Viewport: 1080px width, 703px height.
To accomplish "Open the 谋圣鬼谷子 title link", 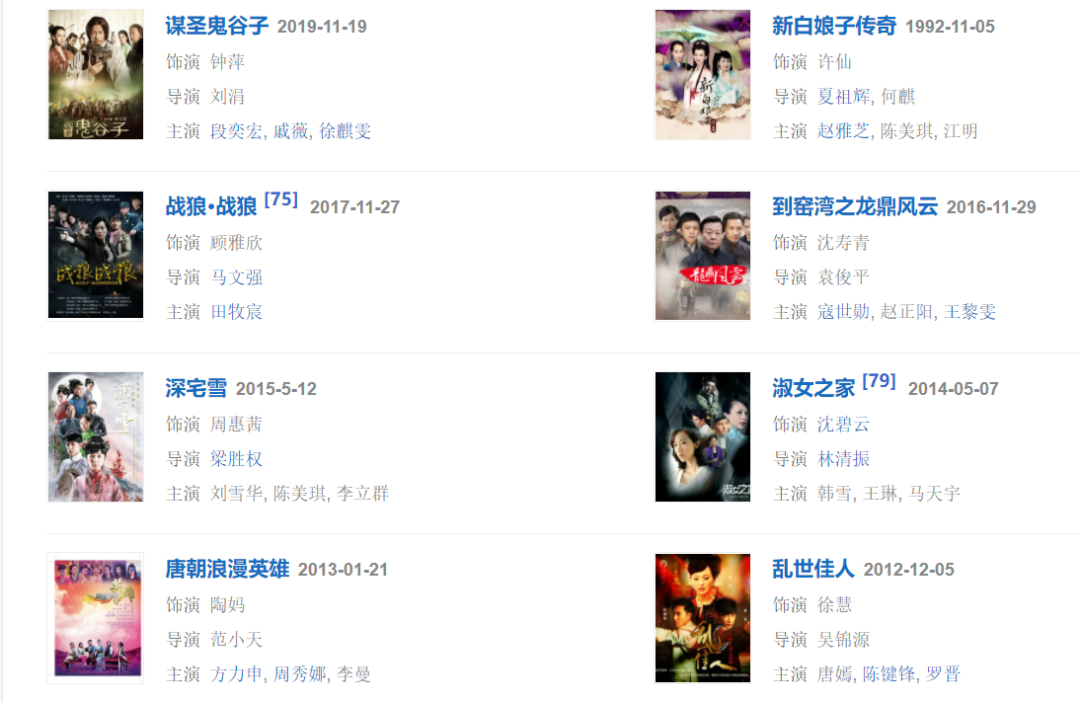I will point(216,26).
